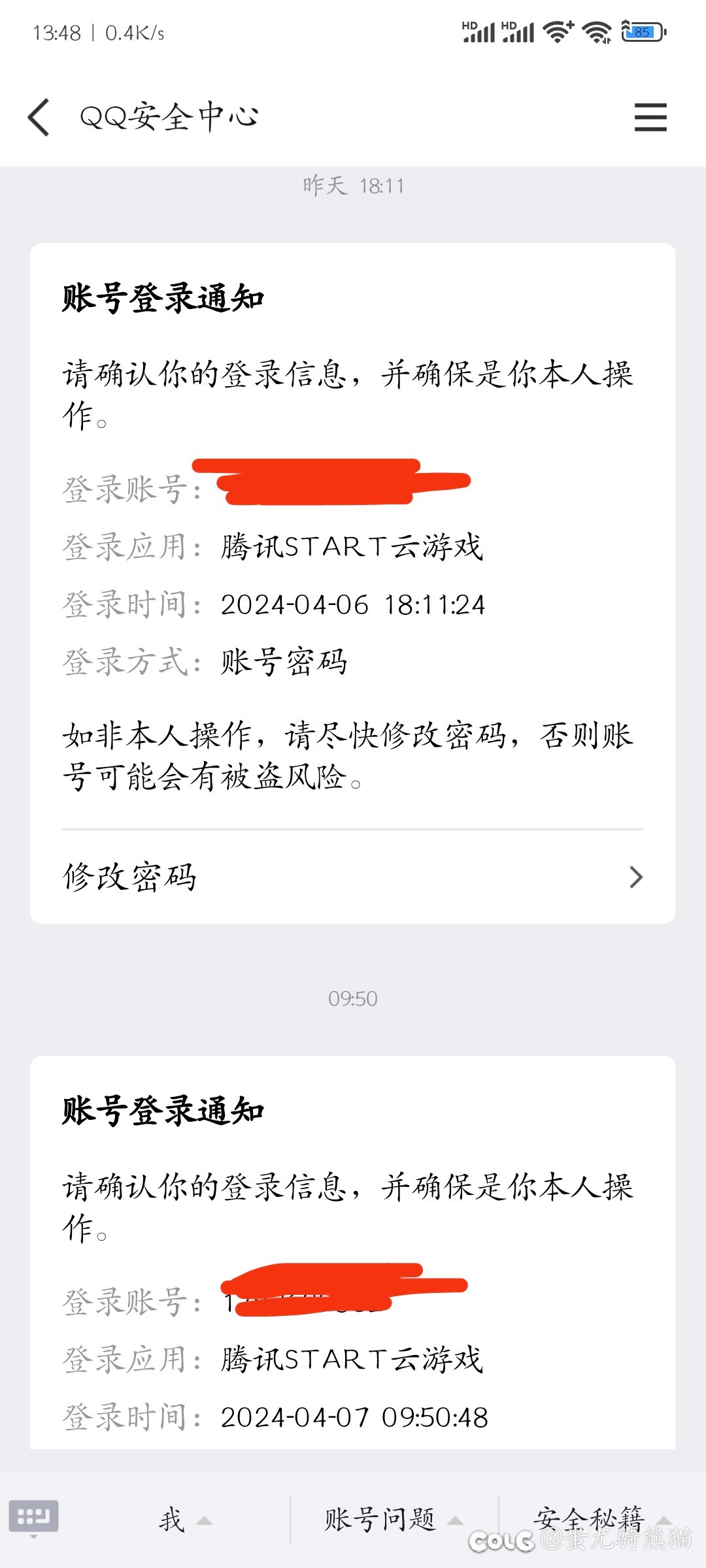The image size is (706, 1568).
Task: Expand the 我 menu
Action: (x=185, y=1520)
